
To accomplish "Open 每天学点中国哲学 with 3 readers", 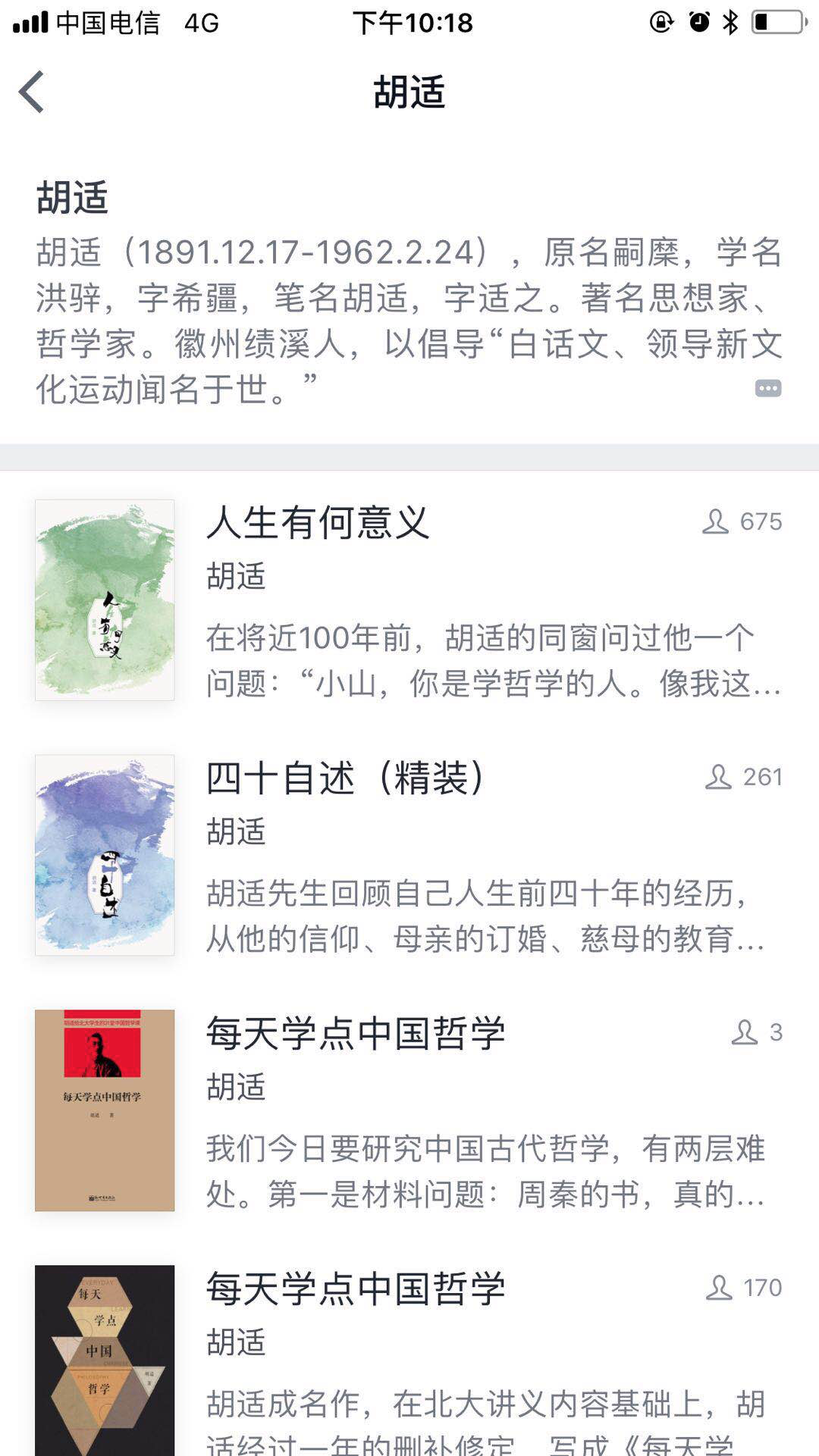I will [x=409, y=1110].
